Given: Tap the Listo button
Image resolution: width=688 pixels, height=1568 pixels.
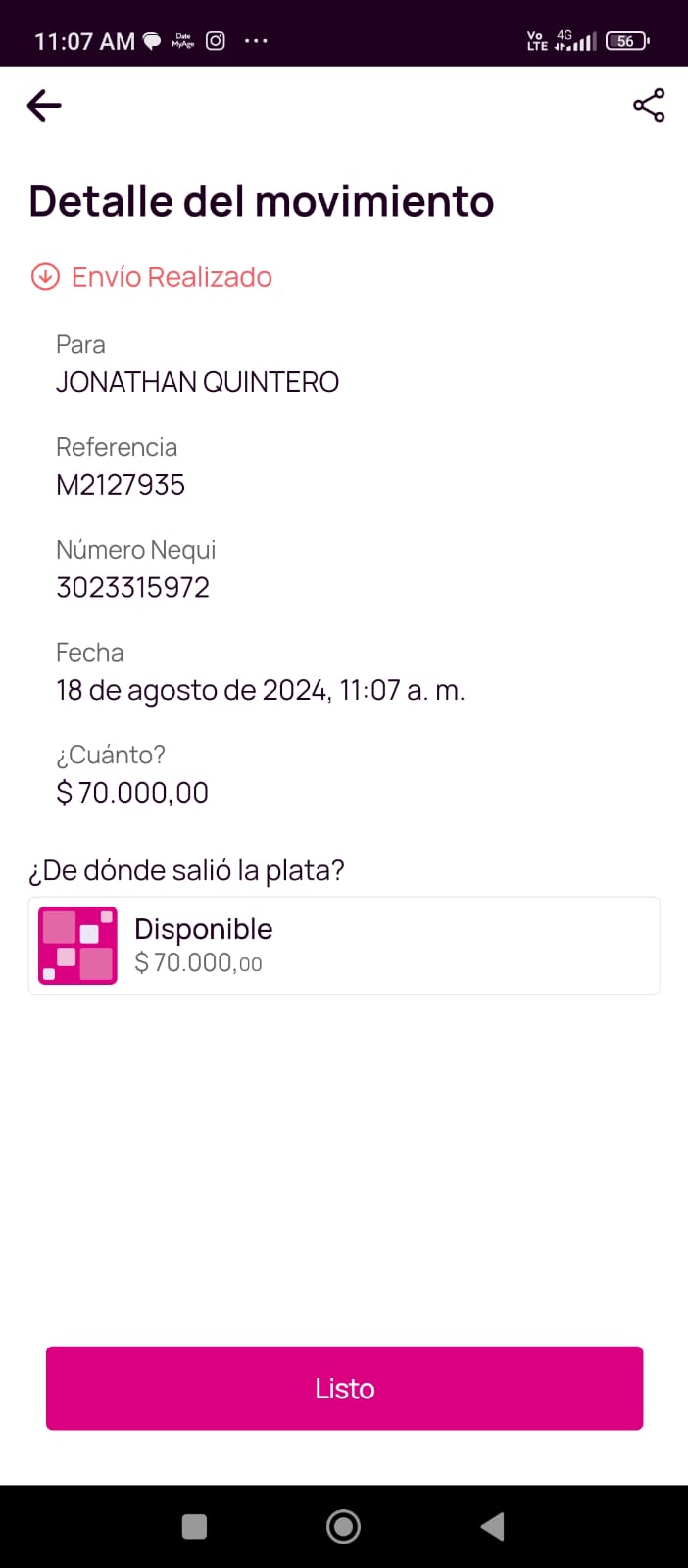Looking at the screenshot, I should (x=344, y=1388).
